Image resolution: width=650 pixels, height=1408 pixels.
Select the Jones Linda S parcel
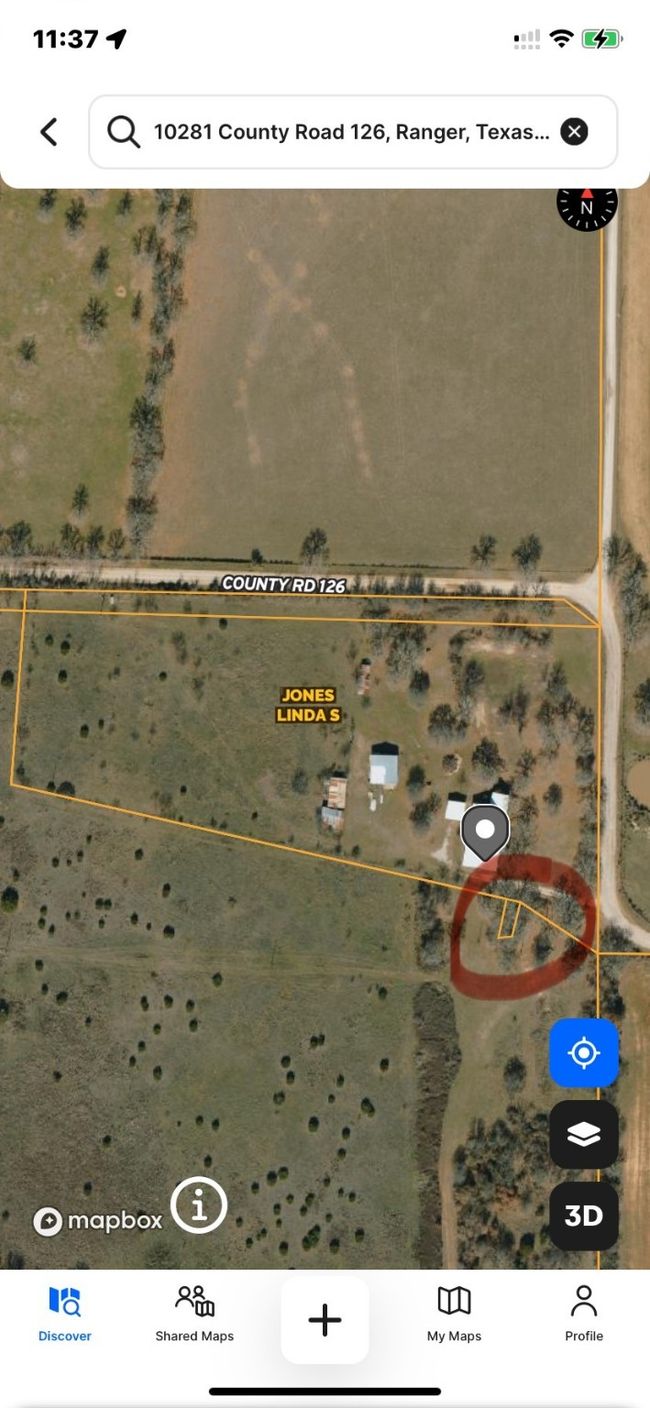[x=307, y=704]
